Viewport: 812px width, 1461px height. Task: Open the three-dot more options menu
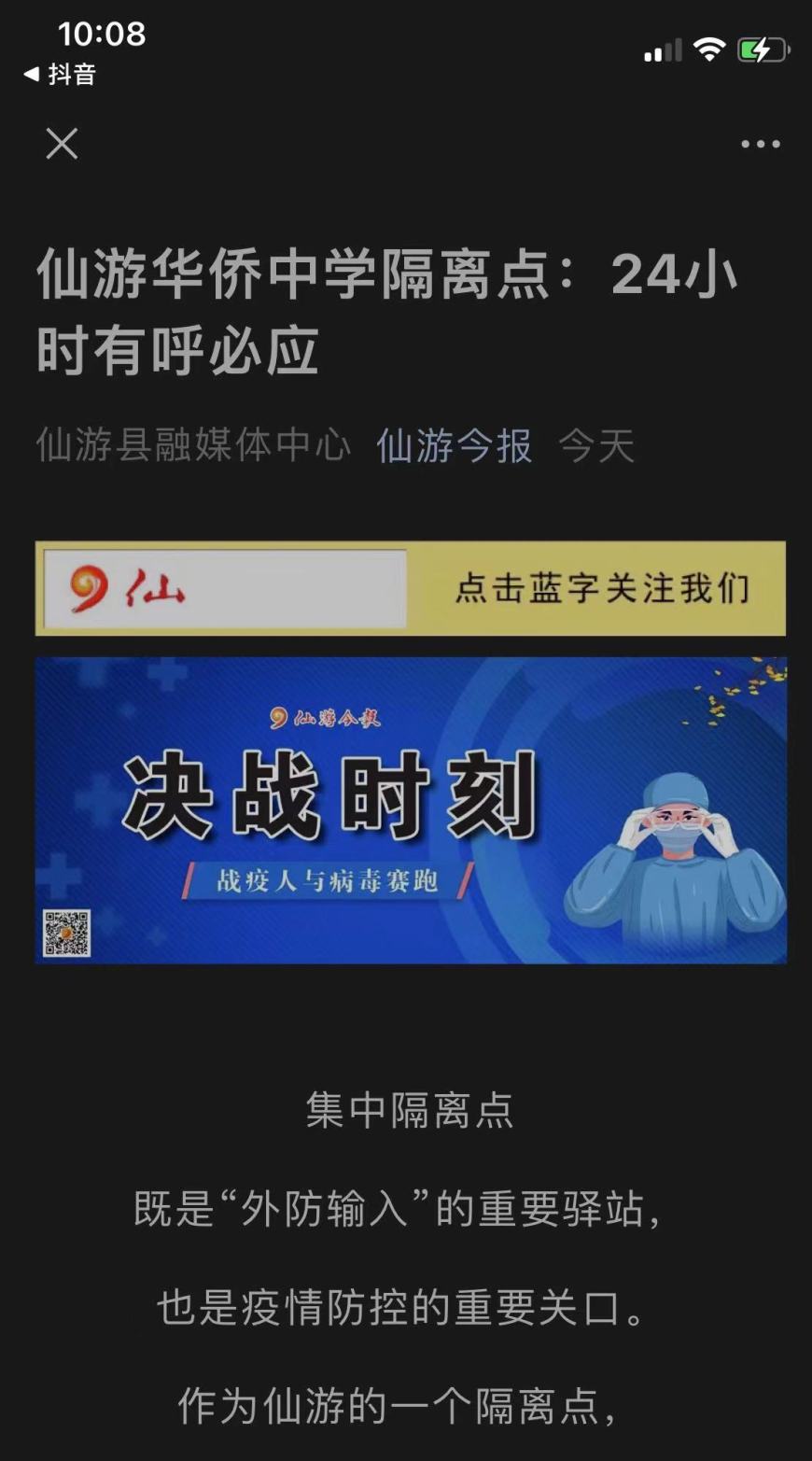tap(760, 144)
